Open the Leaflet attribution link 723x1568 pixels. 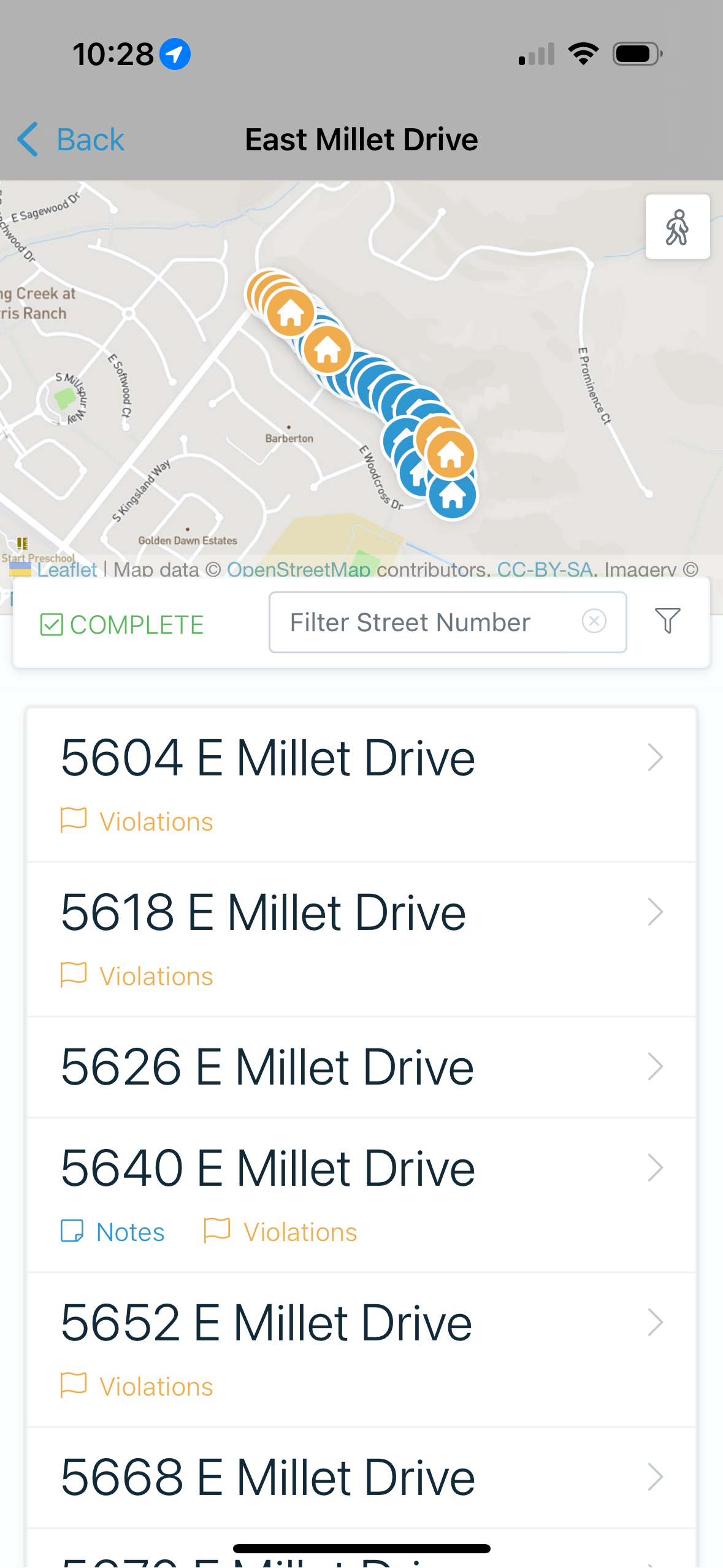(x=67, y=569)
